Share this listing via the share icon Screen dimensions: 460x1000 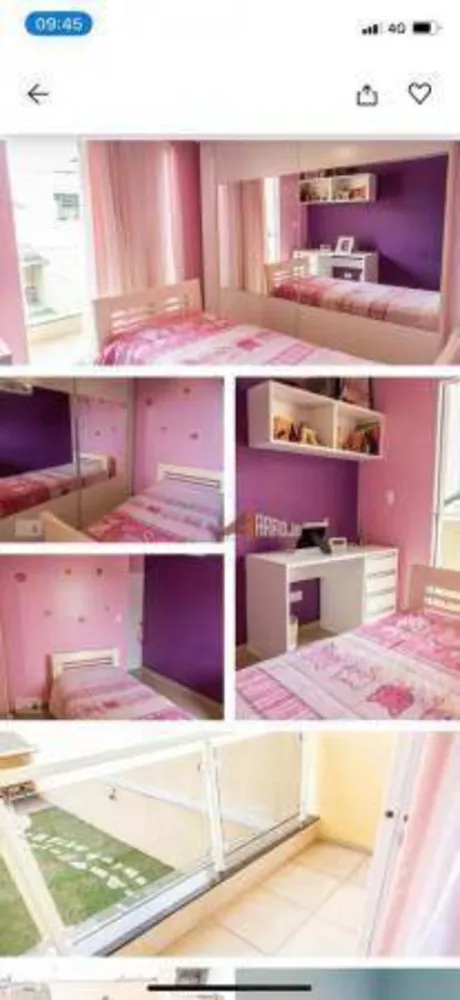click(367, 95)
